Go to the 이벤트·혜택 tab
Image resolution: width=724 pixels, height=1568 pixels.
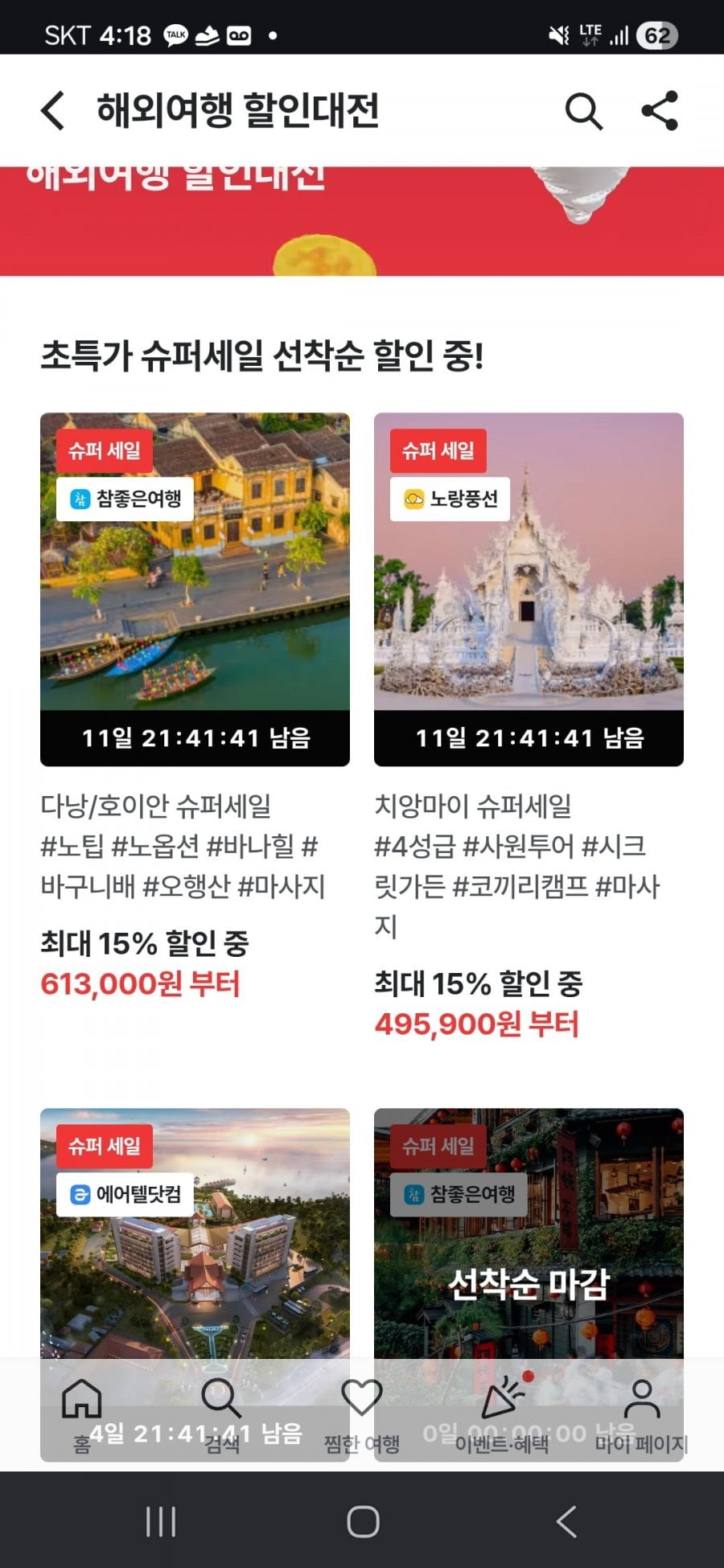tap(502, 1415)
